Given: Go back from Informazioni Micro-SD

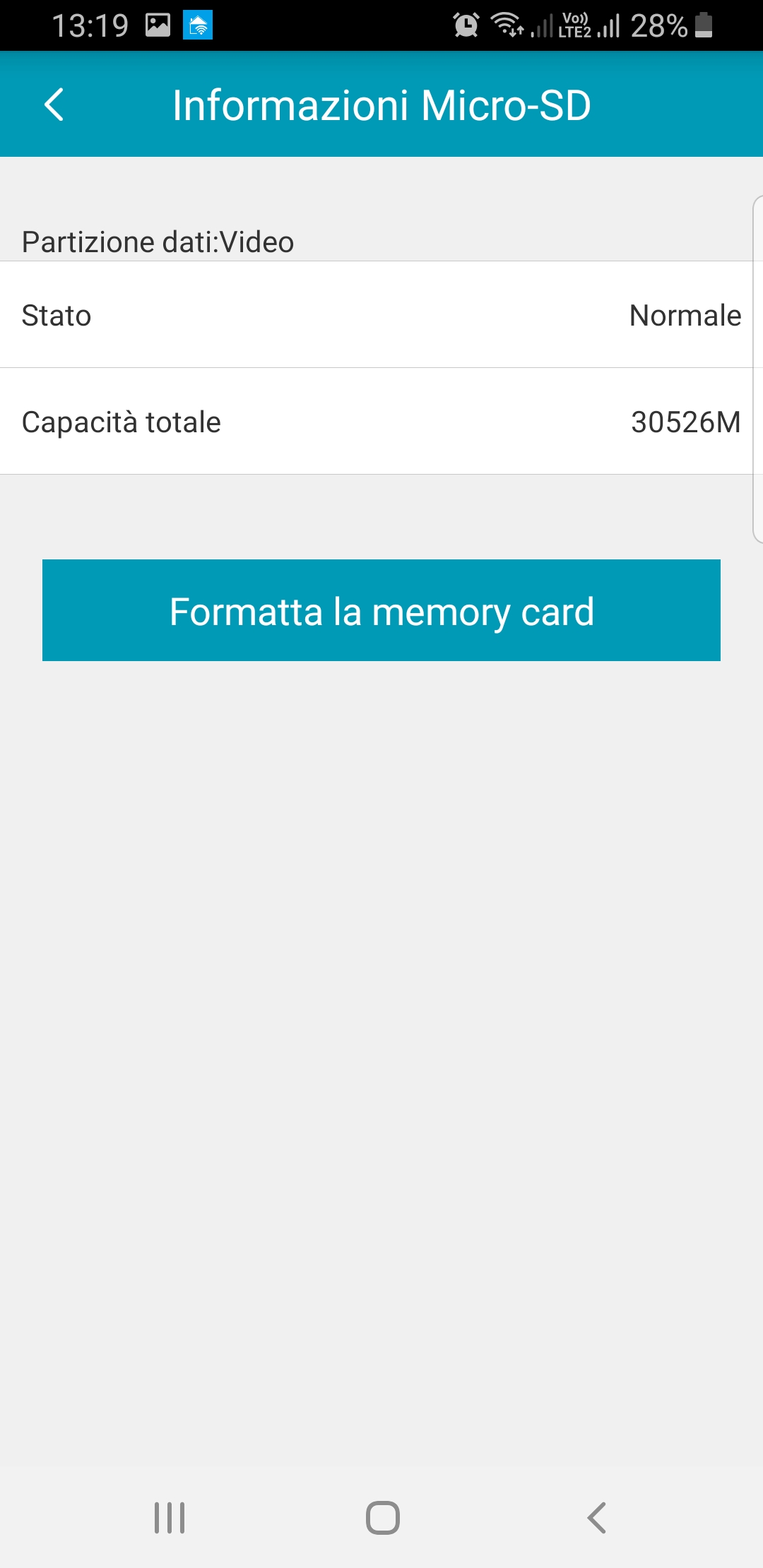Looking at the screenshot, I should [x=54, y=105].
